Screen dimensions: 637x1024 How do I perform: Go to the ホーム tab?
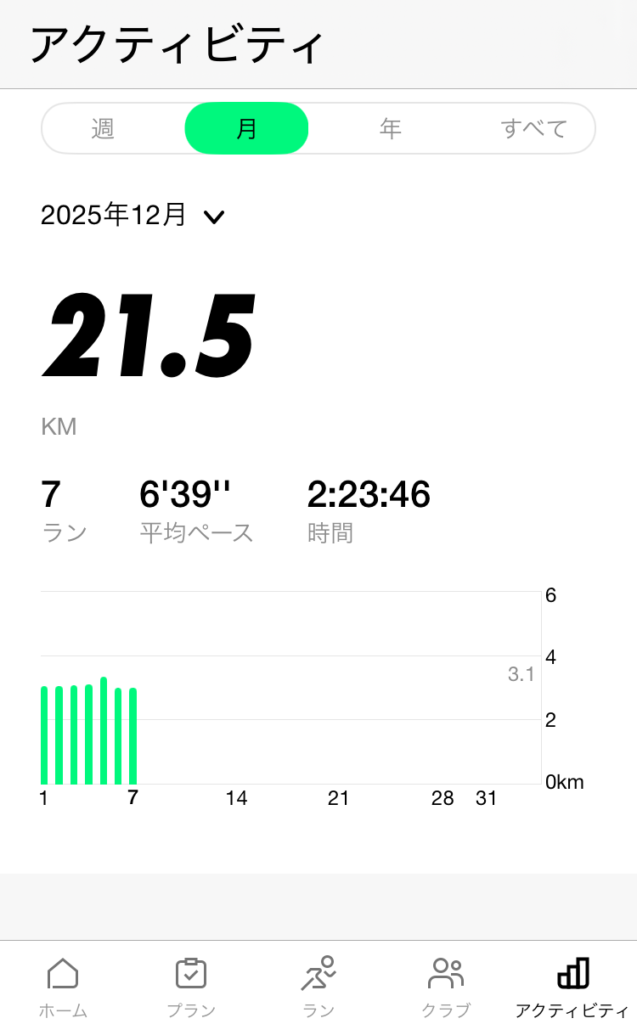(x=63, y=983)
